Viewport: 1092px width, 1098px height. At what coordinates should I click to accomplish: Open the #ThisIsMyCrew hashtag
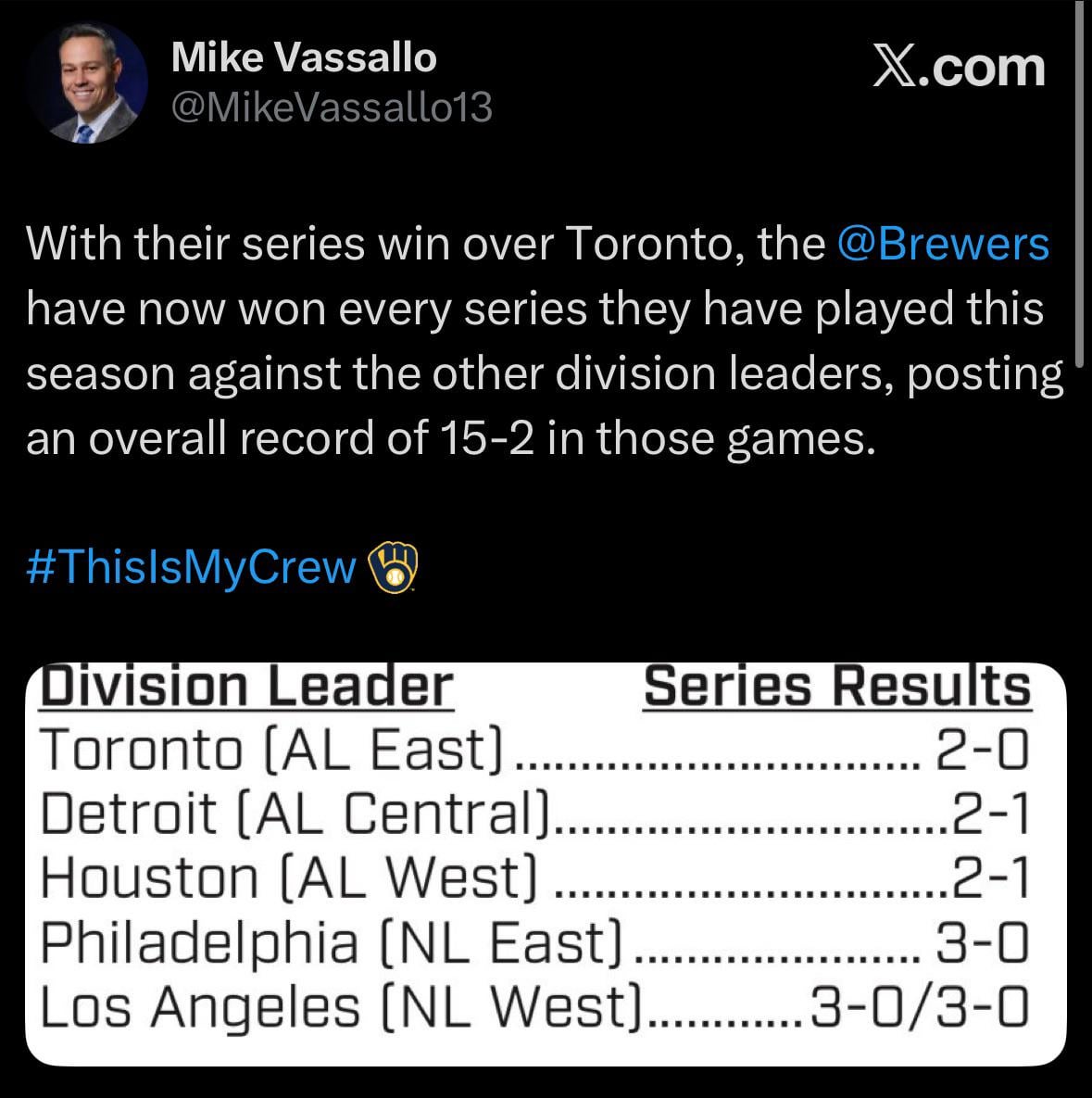pyautogui.click(x=192, y=566)
